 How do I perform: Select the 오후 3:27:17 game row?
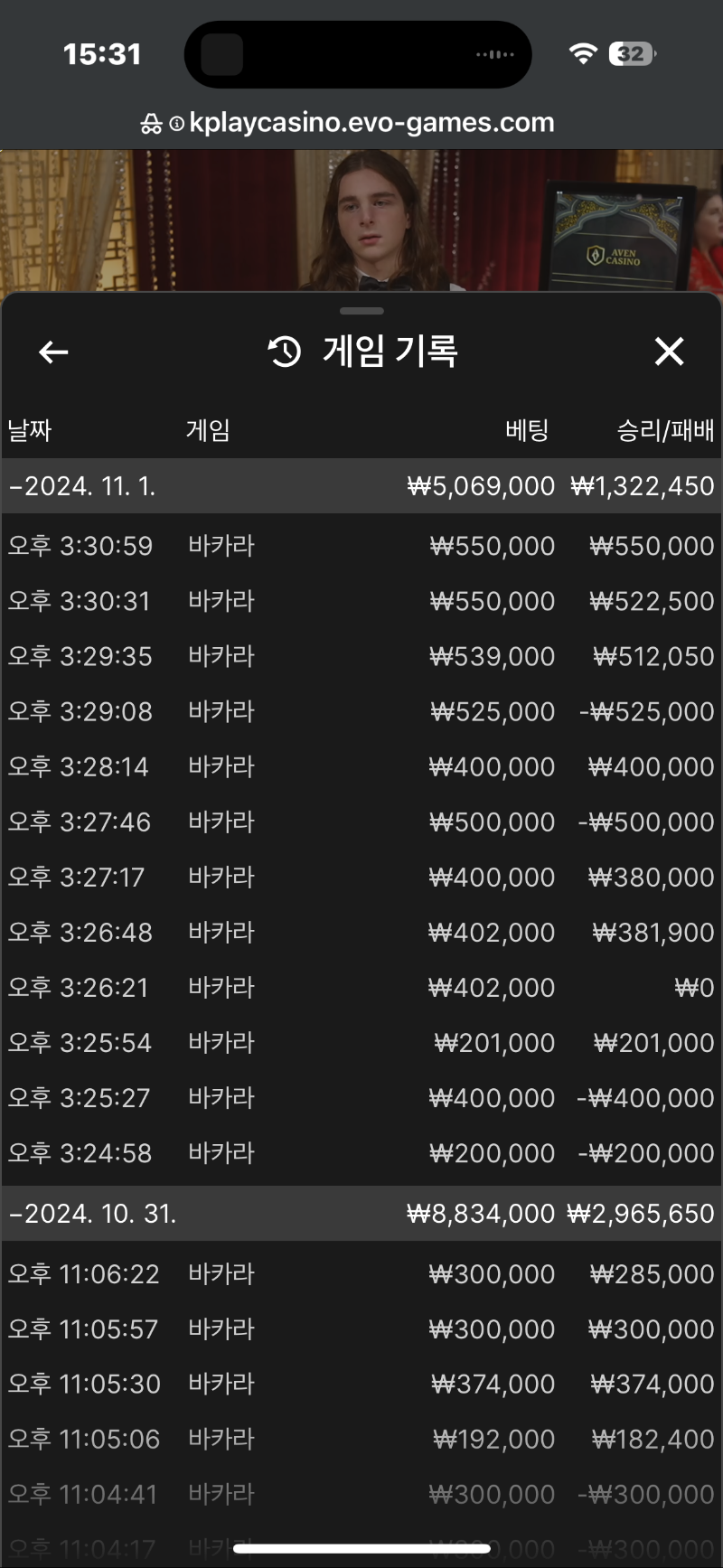361,877
